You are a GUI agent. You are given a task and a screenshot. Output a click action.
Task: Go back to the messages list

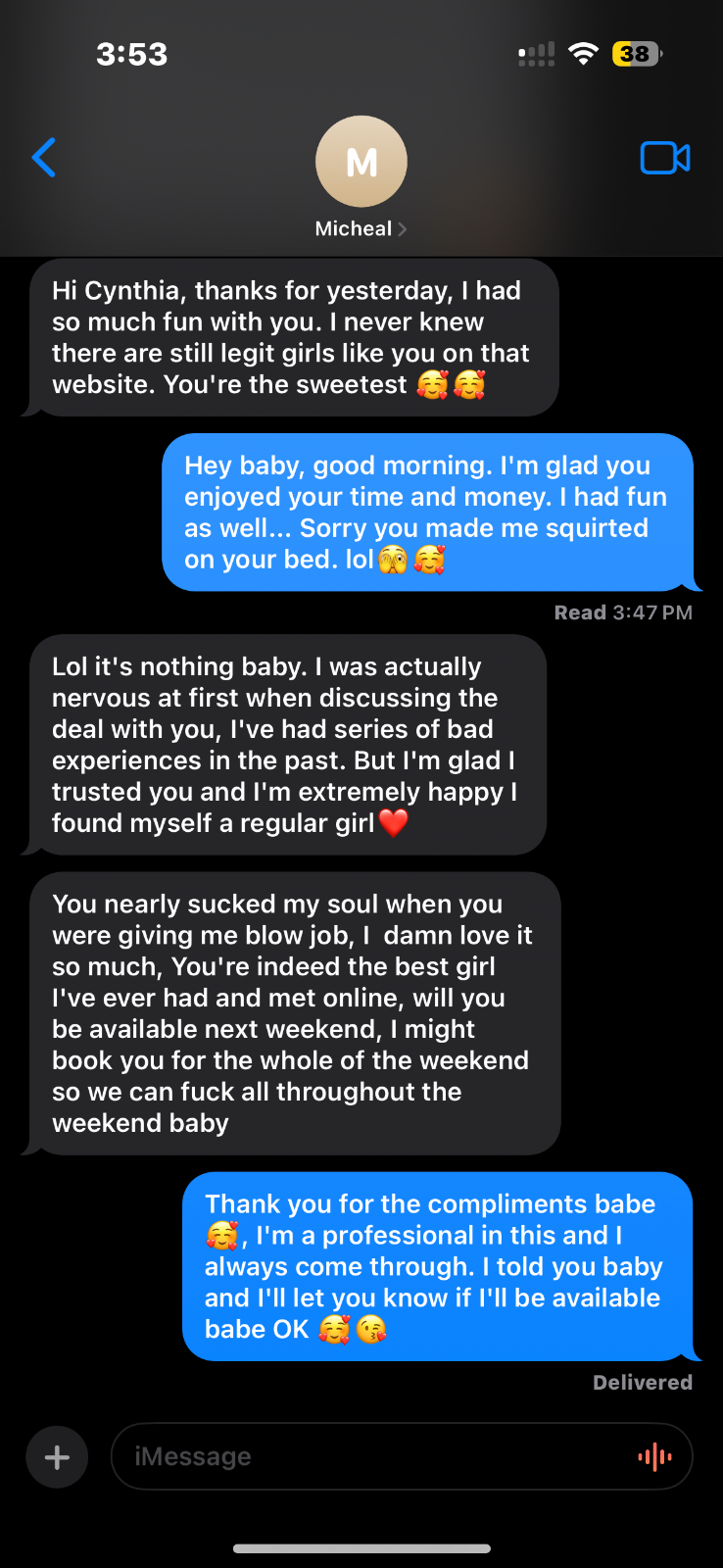(44, 158)
